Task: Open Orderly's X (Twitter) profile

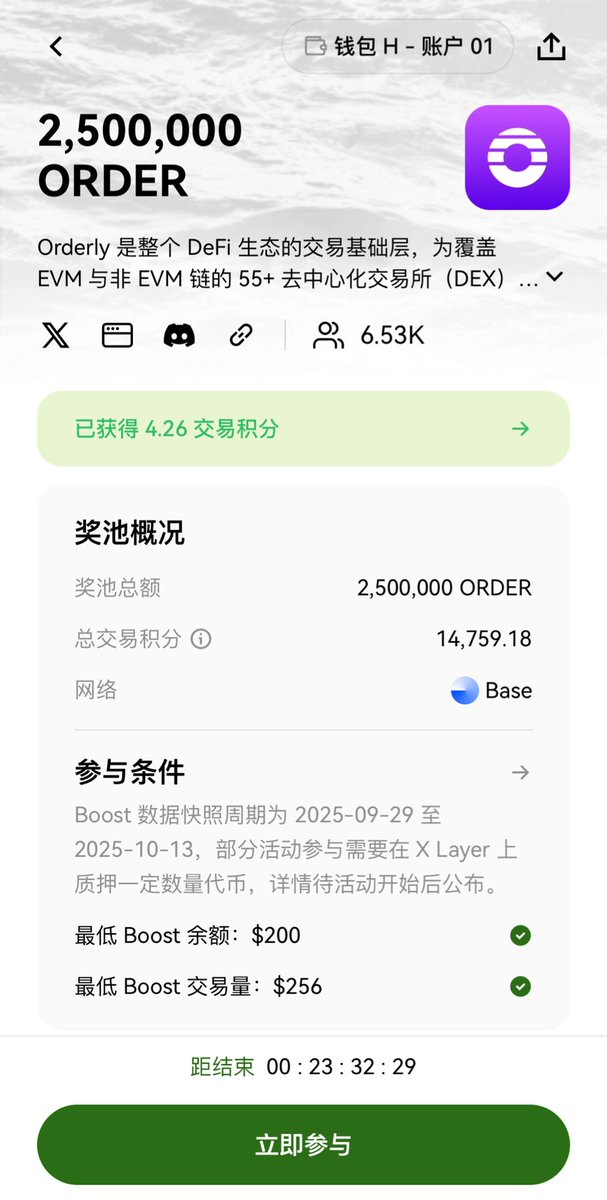Action: [56, 335]
